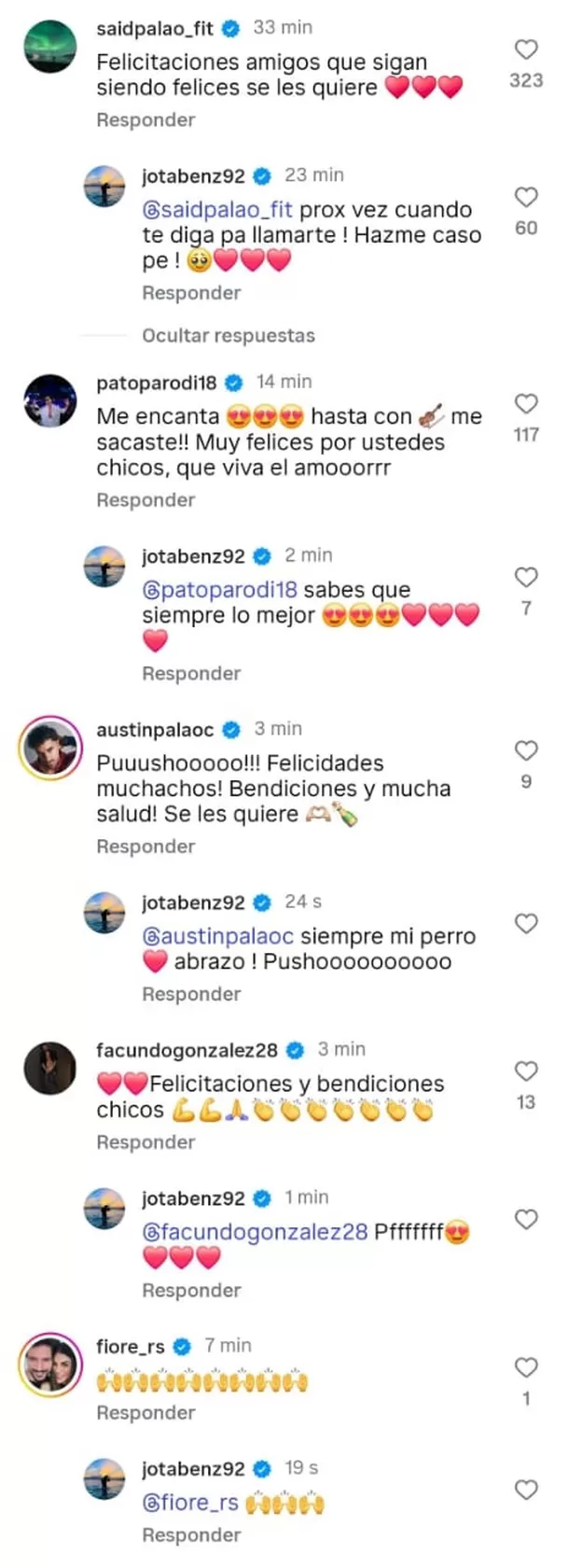Open the @facundogonzalez28 mention link
Screen dimensions: 568x1568
pos(255,1232)
